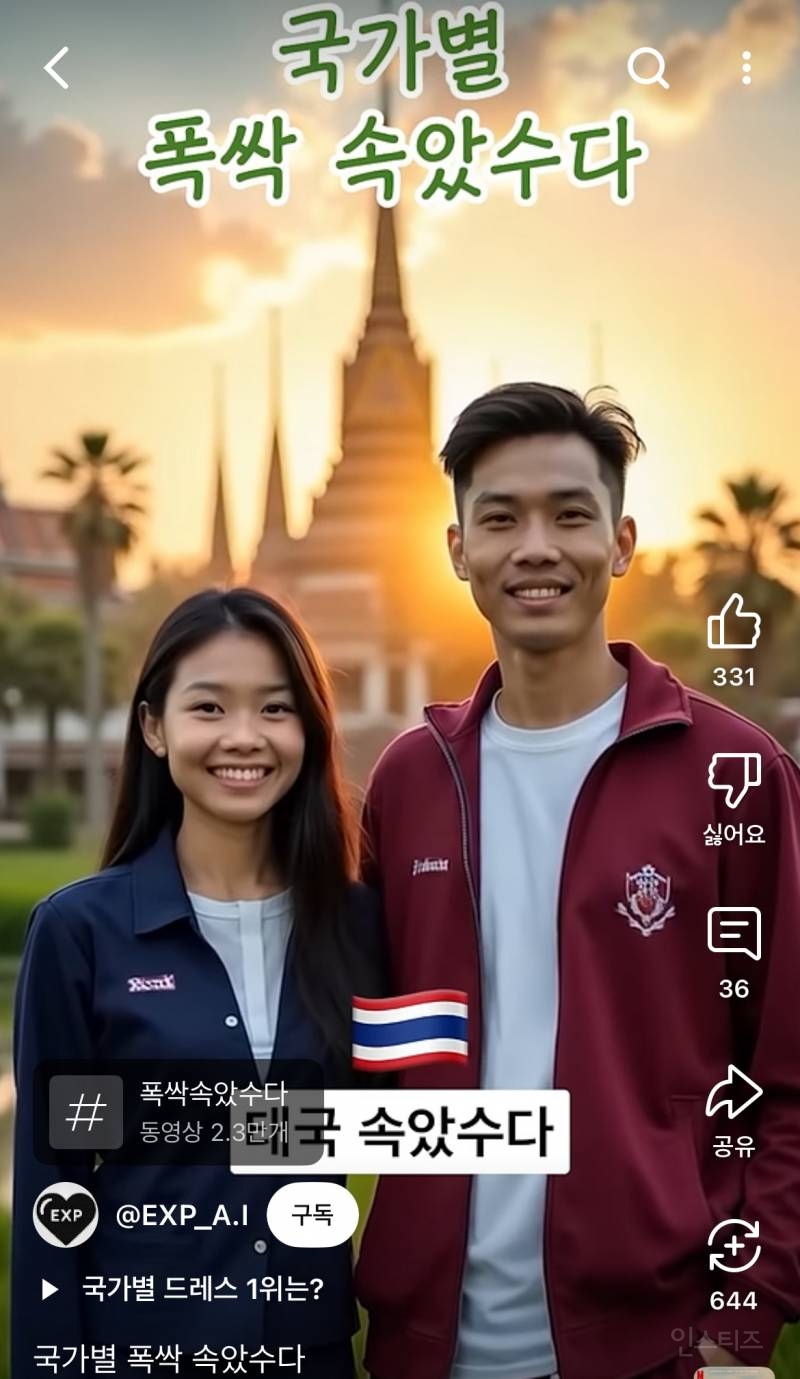The width and height of the screenshot is (800, 1379).
Task: Like this Short with thumbs up
Action: coord(734,622)
